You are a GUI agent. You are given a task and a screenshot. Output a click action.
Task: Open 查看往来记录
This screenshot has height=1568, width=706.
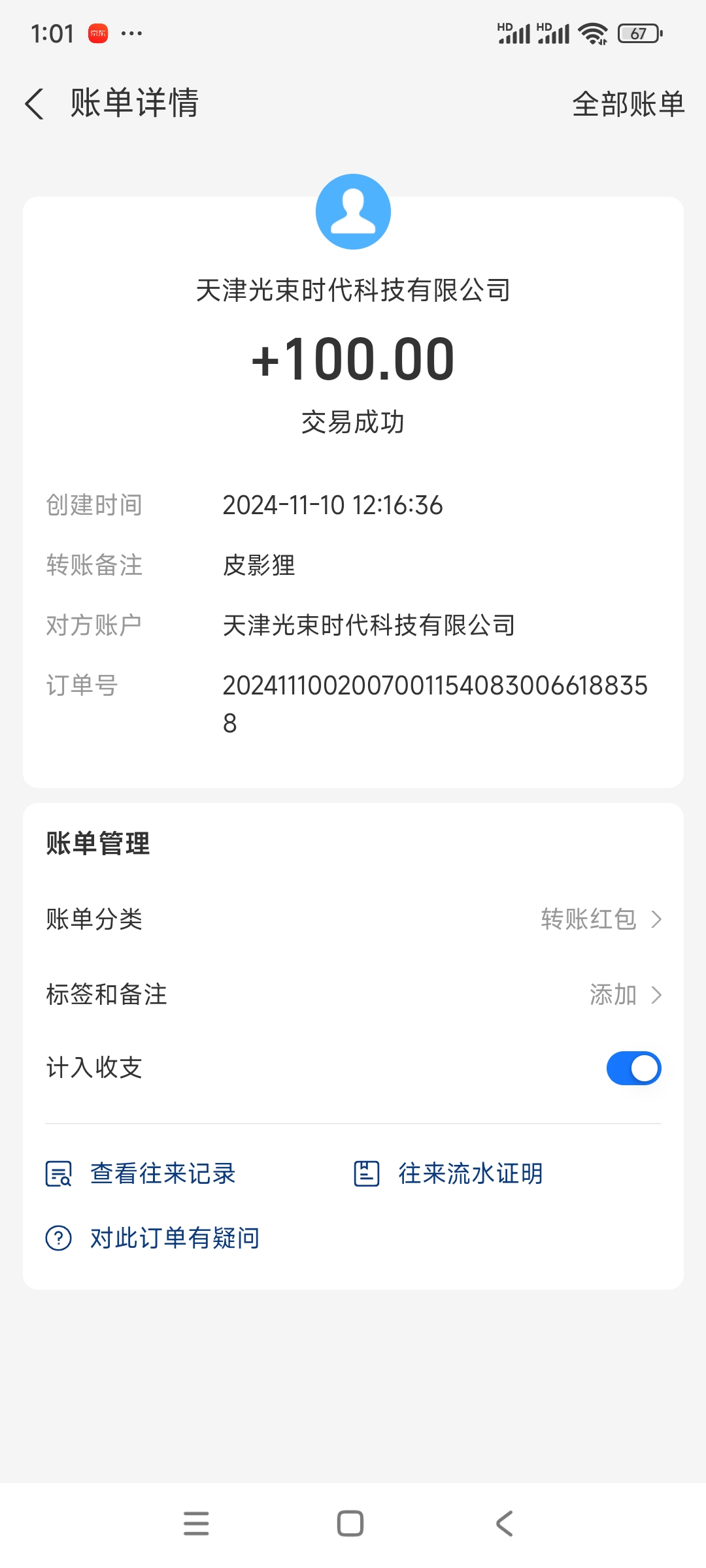tap(141, 1173)
